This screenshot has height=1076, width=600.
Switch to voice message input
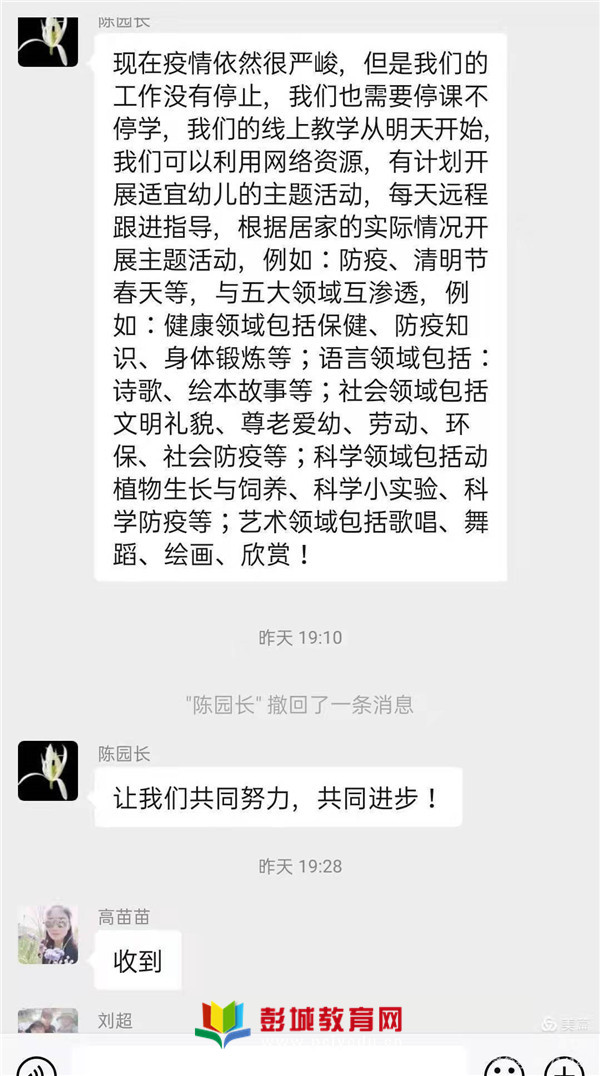point(36,1066)
